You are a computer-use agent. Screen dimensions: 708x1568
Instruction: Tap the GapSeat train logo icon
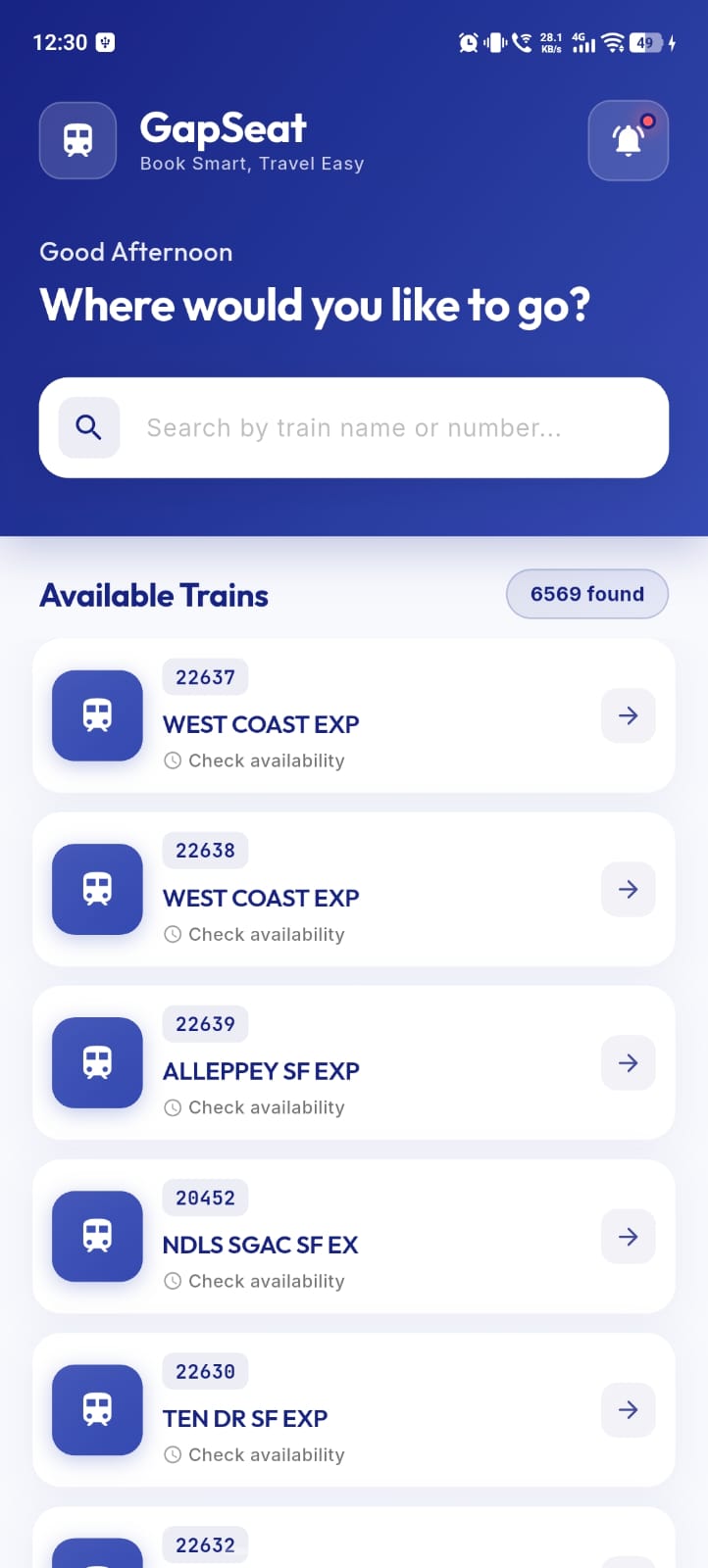coord(77,140)
